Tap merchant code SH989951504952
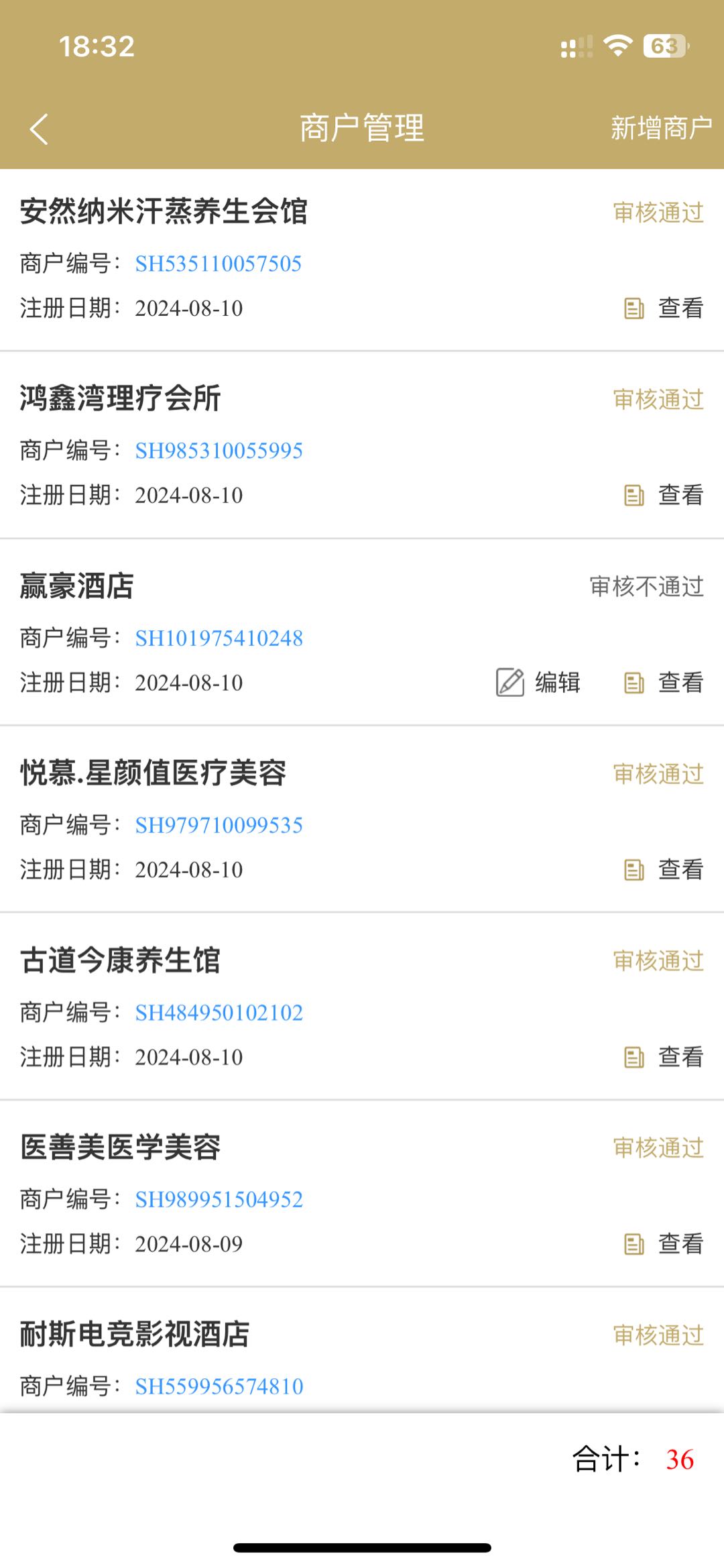Image resolution: width=724 pixels, height=1568 pixels. [x=219, y=1199]
